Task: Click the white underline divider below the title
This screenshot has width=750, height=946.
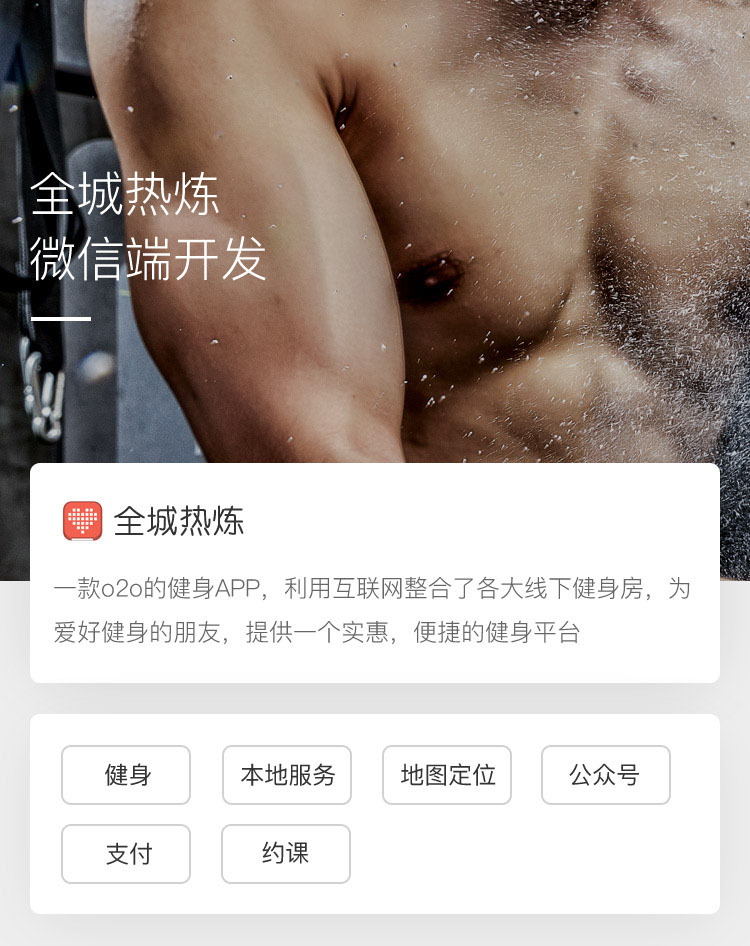Action: [58, 320]
